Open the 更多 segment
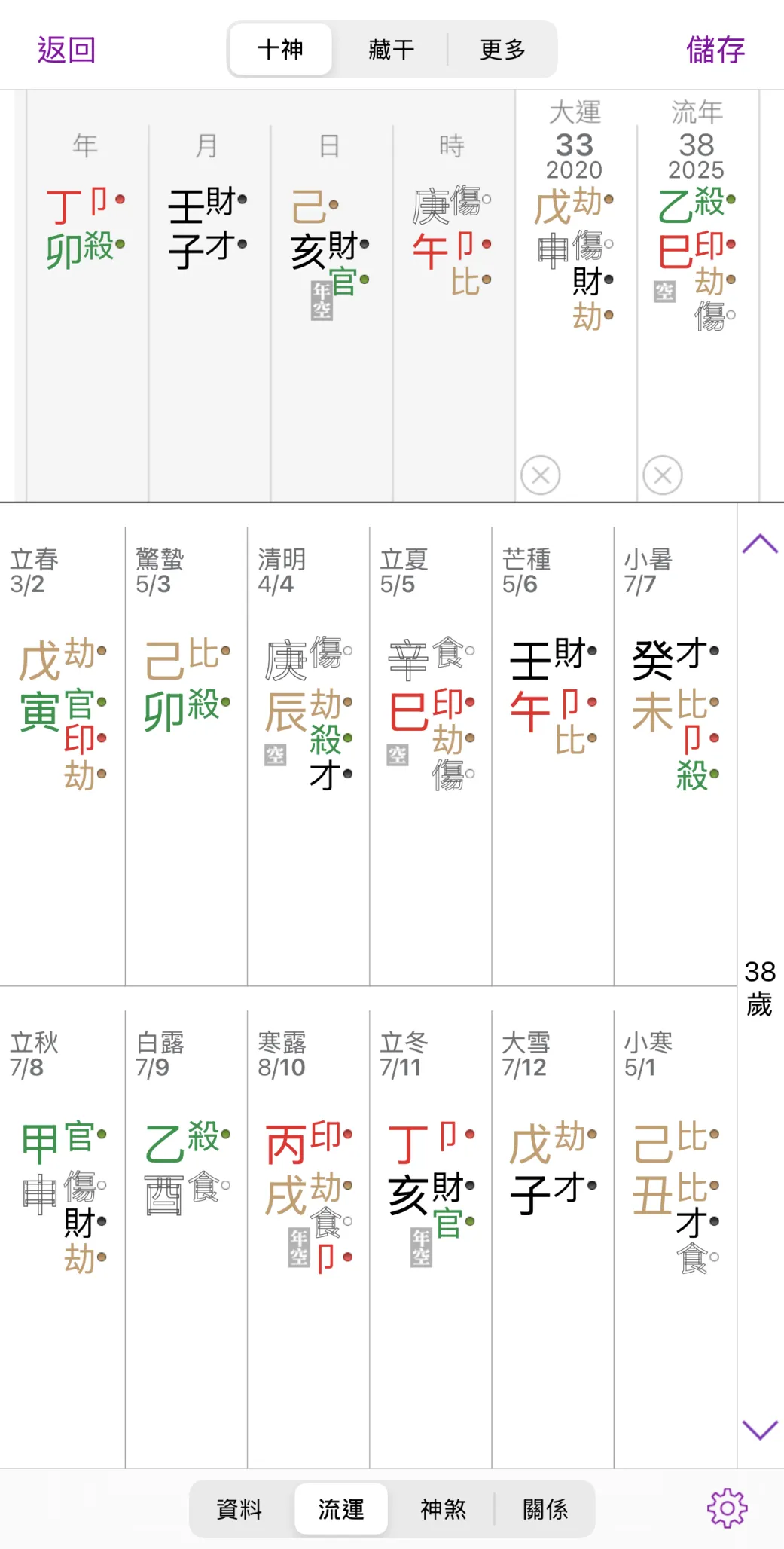This screenshot has width=784, height=1549. click(x=502, y=50)
